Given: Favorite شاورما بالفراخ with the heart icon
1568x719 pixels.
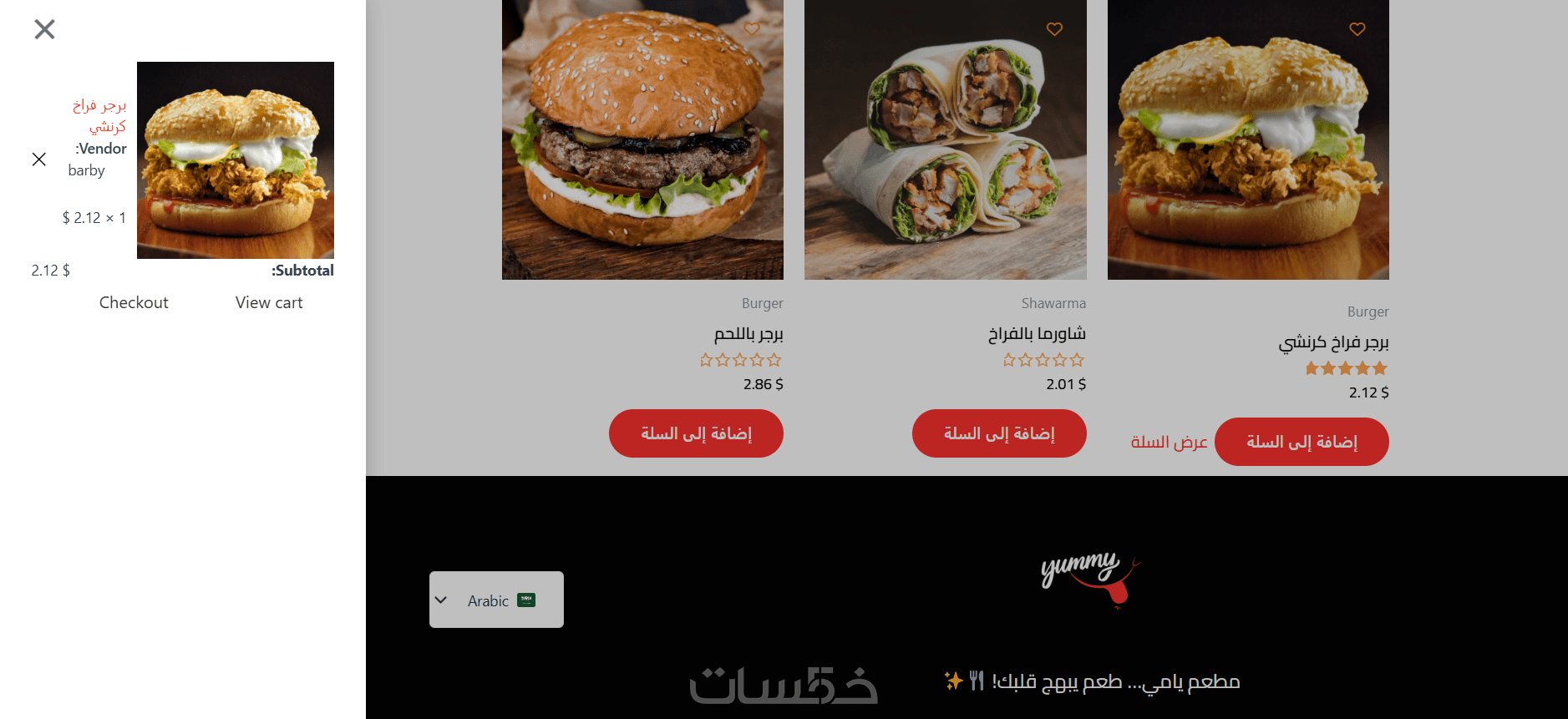Looking at the screenshot, I should pyautogui.click(x=1054, y=29).
